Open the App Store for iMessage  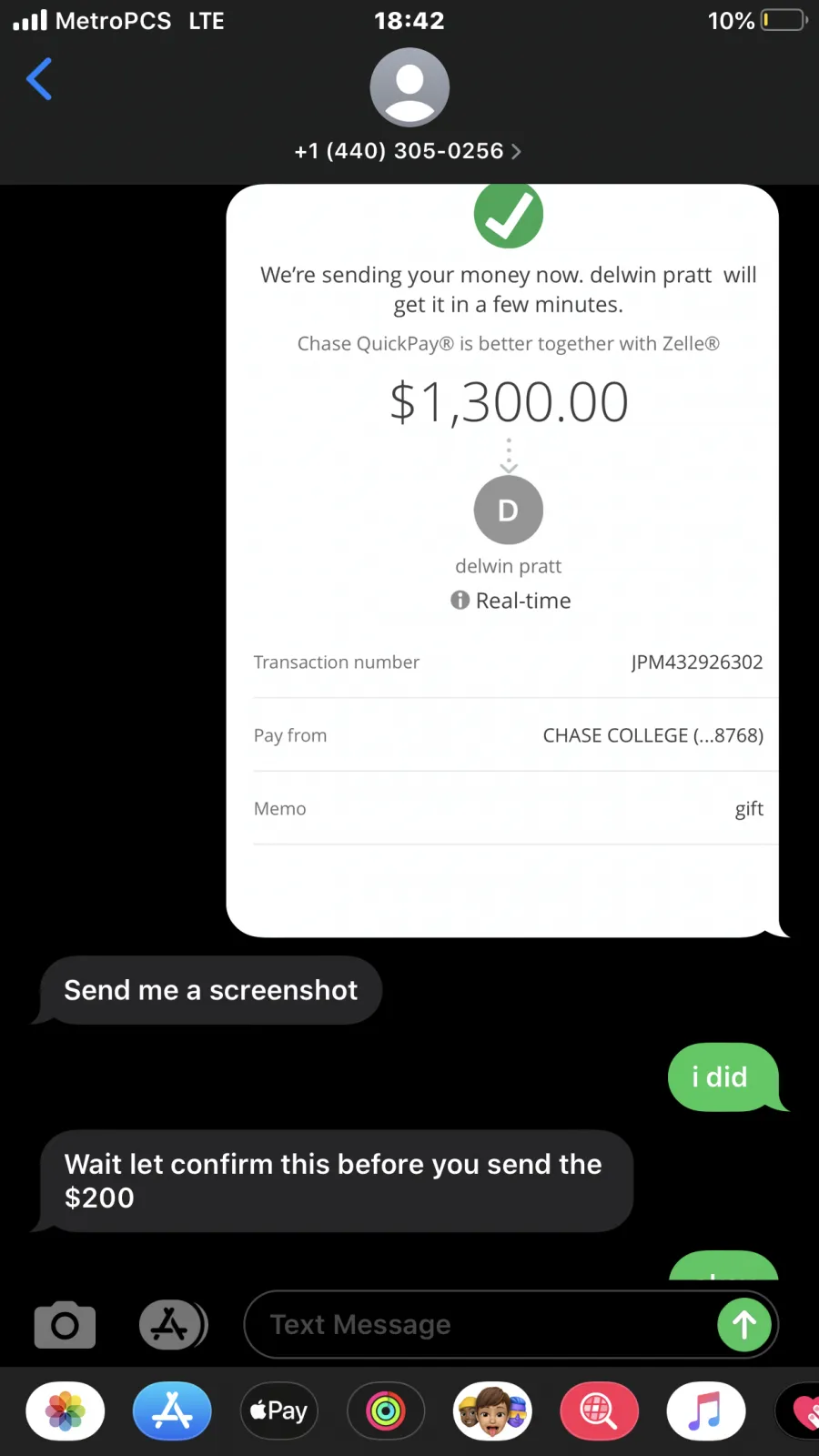tap(172, 1411)
